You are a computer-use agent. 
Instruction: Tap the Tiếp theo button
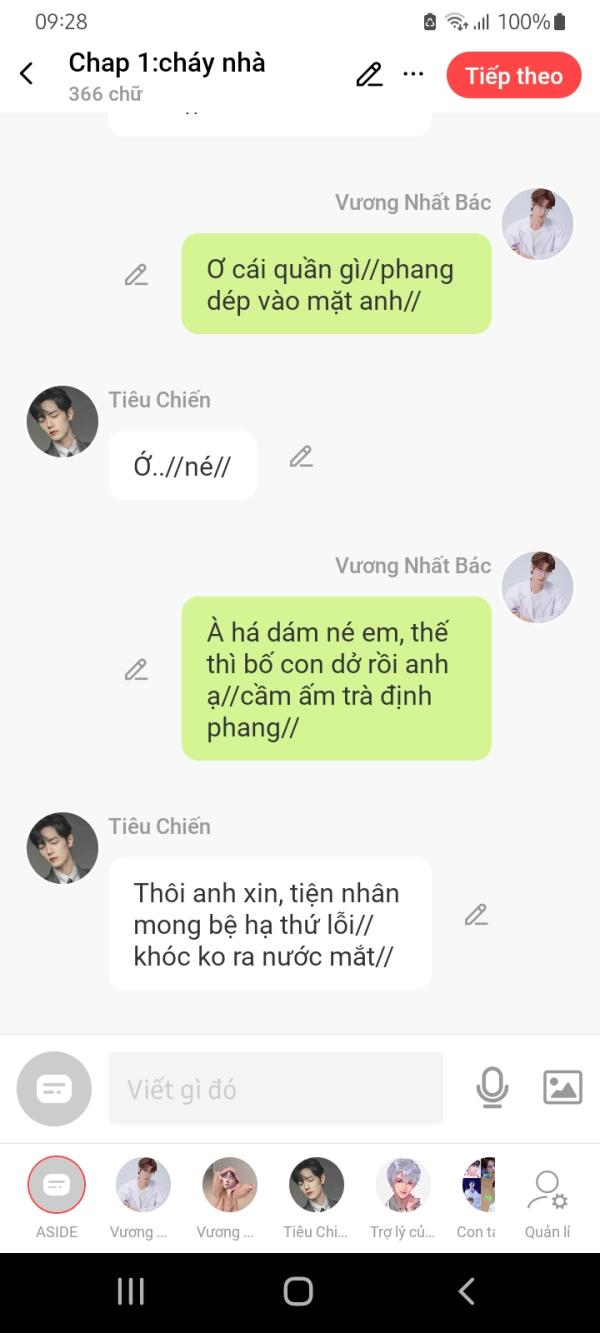pos(513,76)
